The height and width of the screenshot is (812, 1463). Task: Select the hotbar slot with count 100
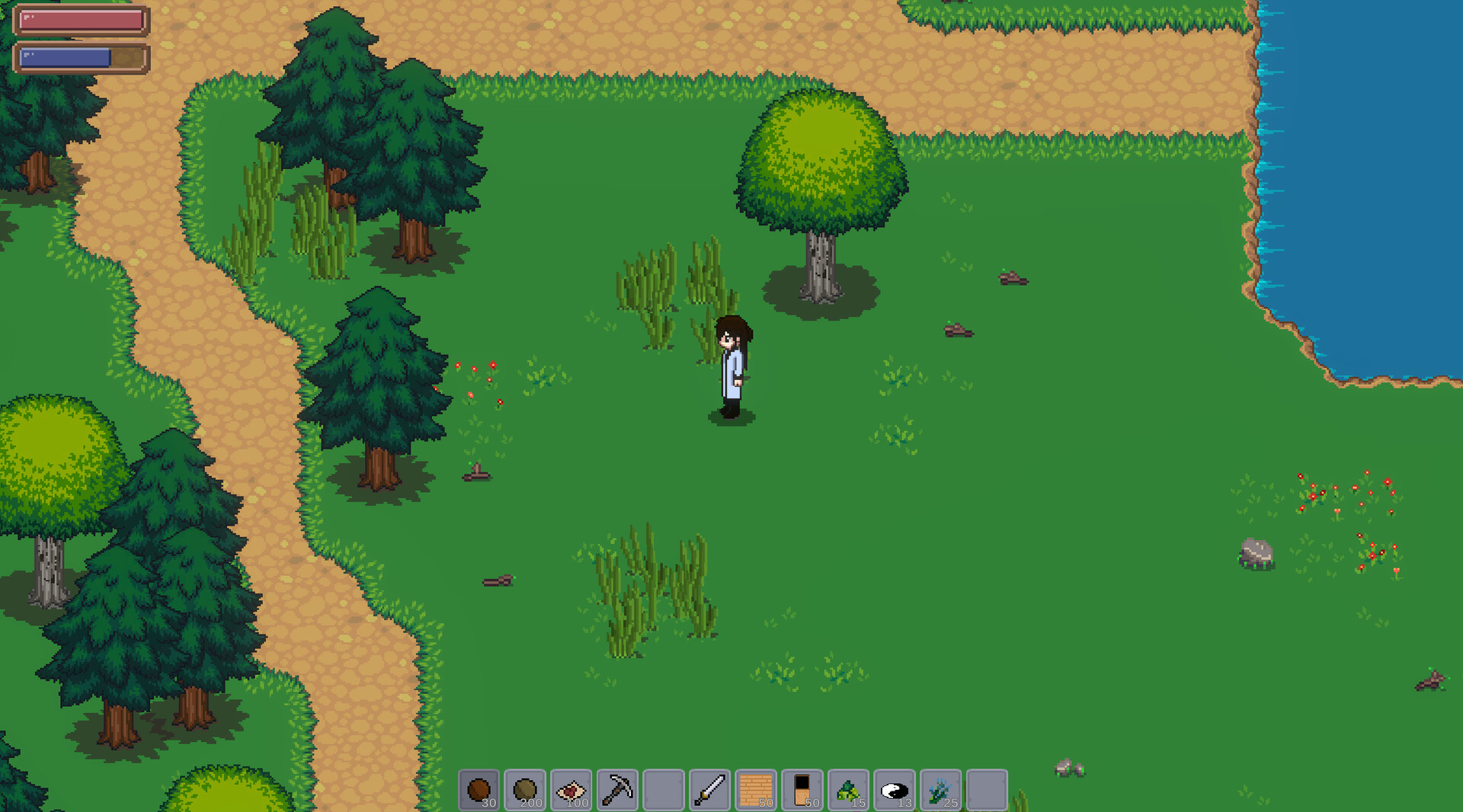tap(571, 790)
